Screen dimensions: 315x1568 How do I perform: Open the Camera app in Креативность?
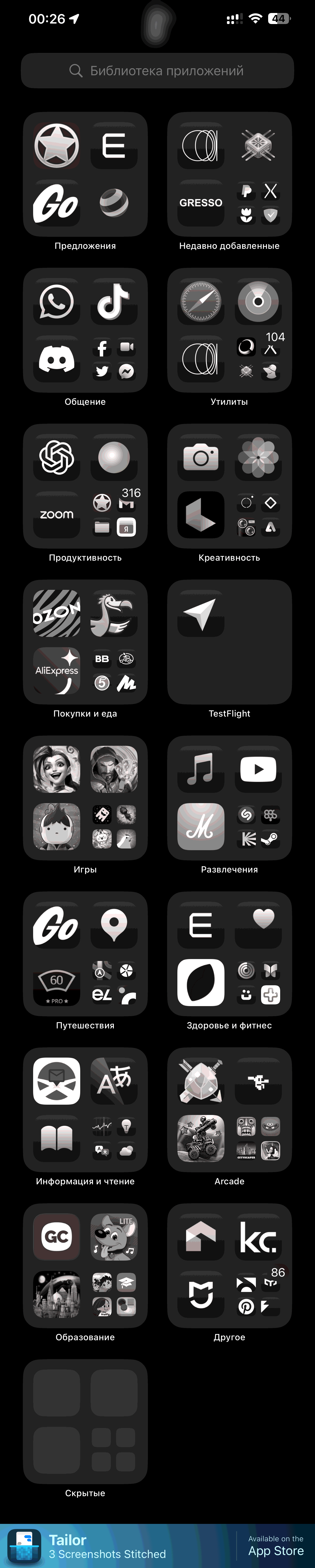[x=200, y=457]
